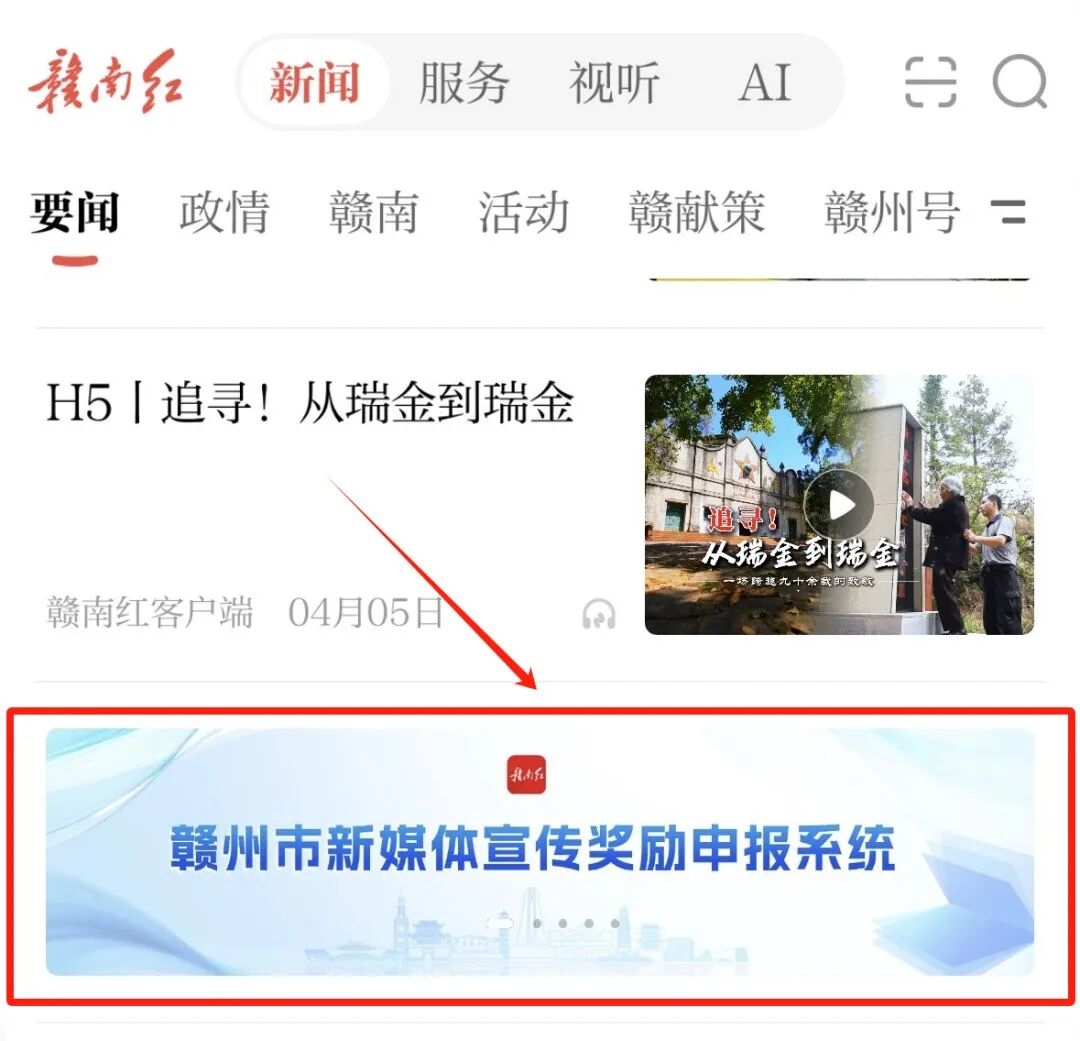The width and height of the screenshot is (1080, 1041).
Task: Switch to the 赣南 category tab
Action: click(x=373, y=213)
